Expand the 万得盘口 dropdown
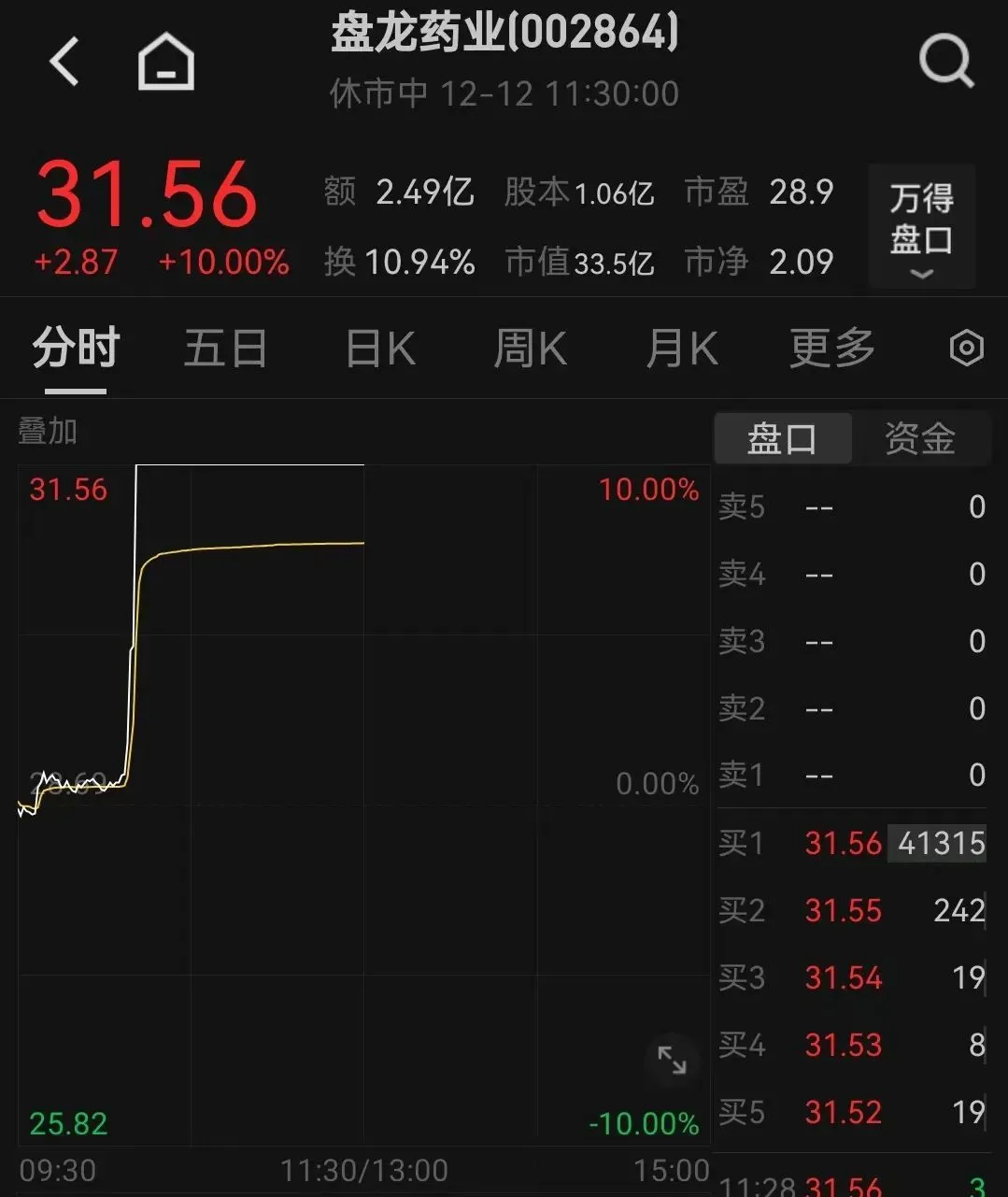1008x1197 pixels. (x=921, y=227)
